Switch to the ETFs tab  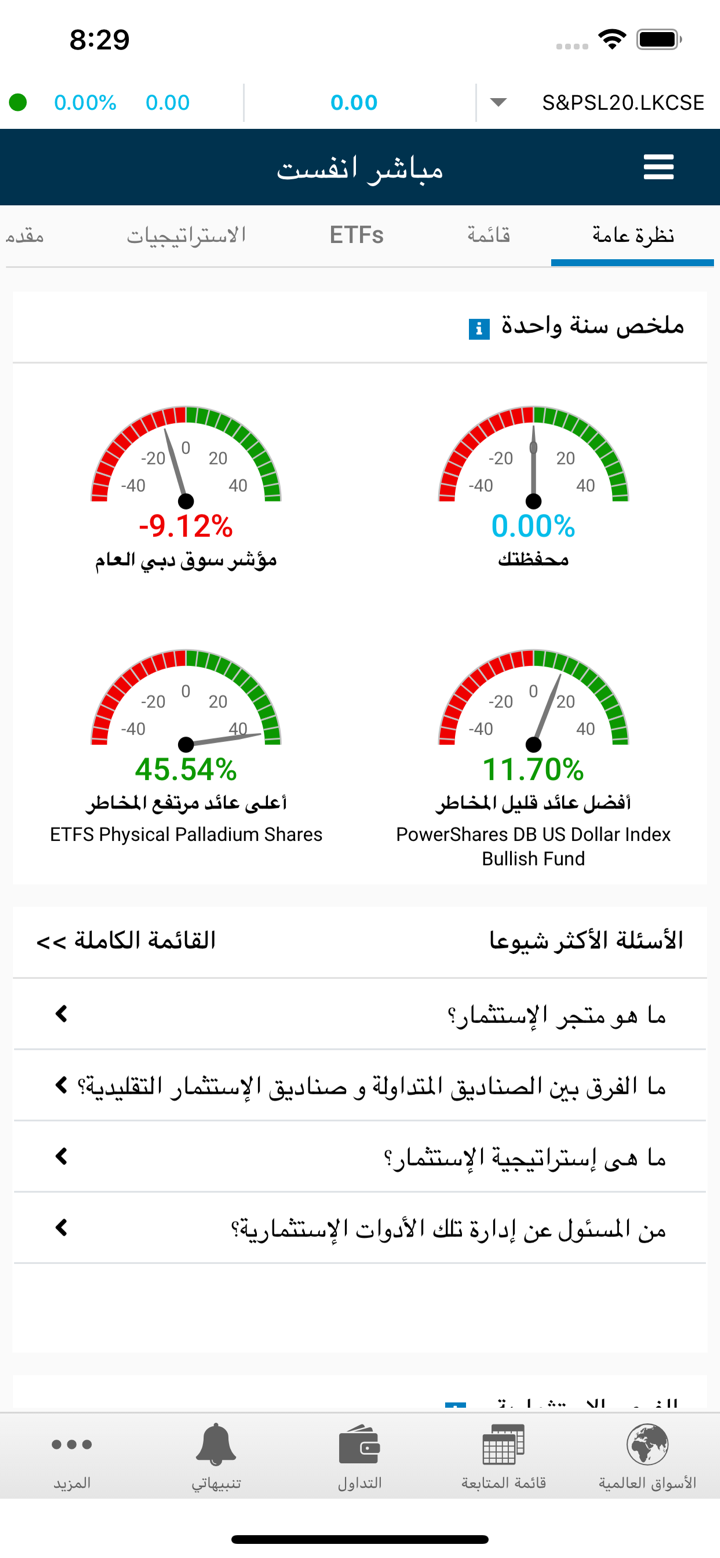[357, 236]
